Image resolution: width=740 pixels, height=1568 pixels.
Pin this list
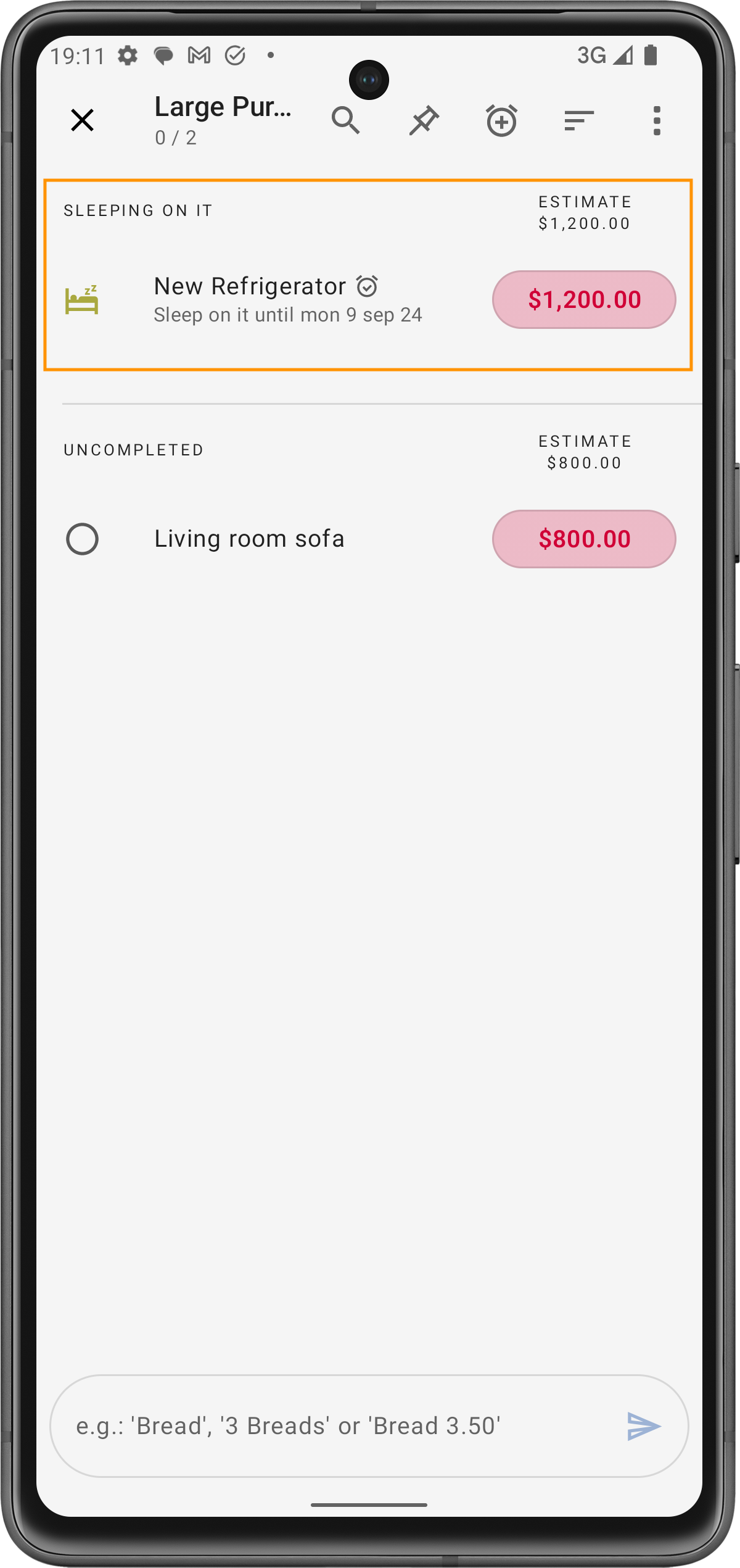[x=424, y=120]
